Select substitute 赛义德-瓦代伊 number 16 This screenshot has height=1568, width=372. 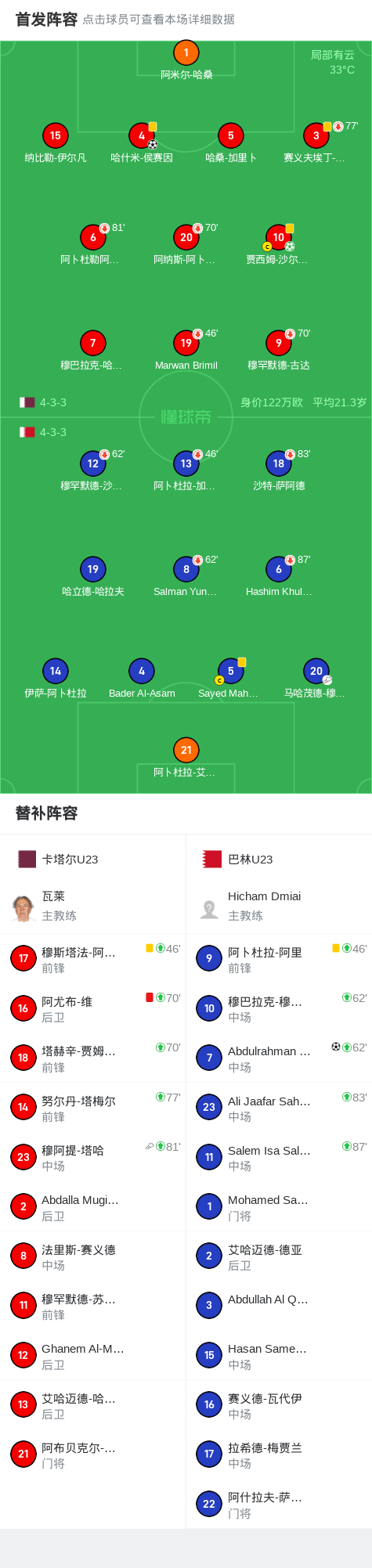pyautogui.click(x=279, y=1405)
